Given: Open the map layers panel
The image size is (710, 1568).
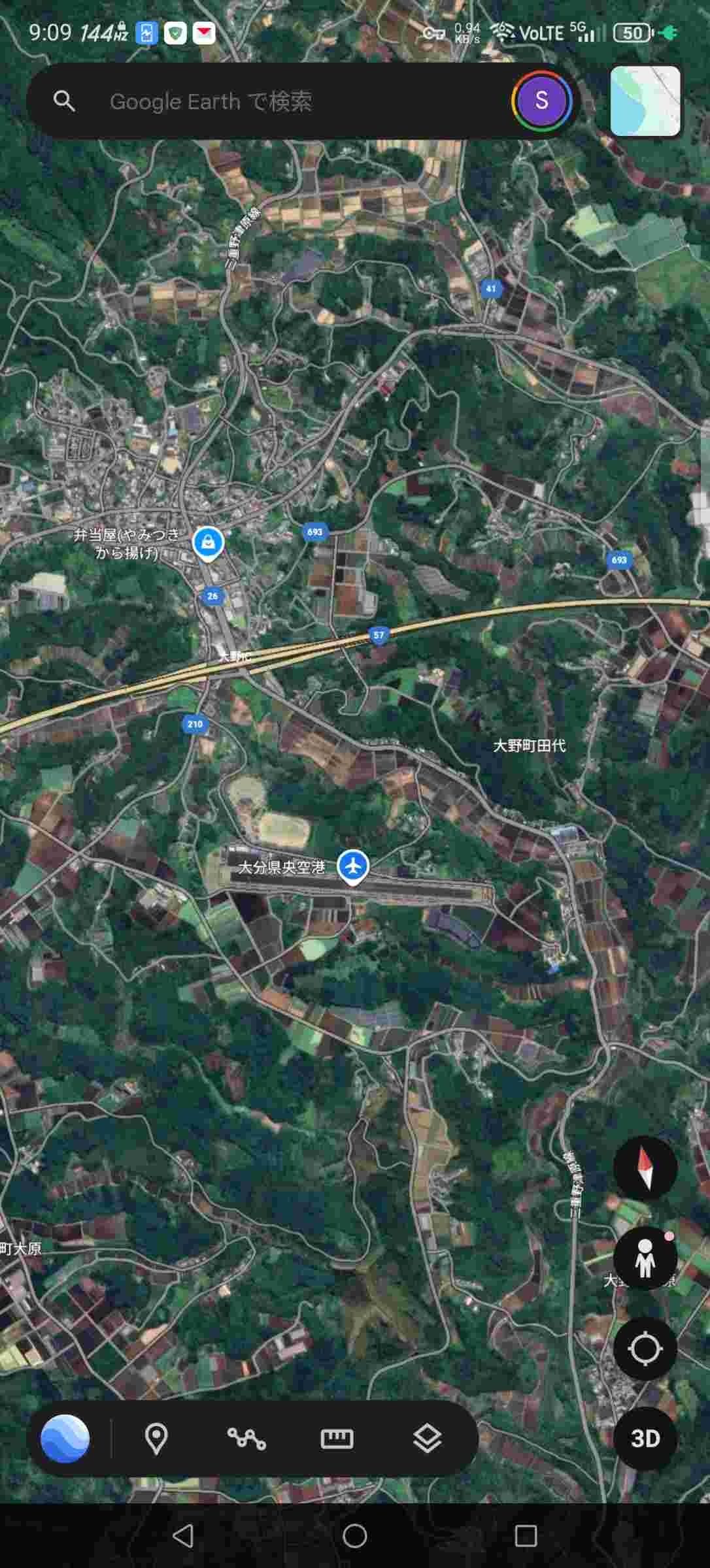Looking at the screenshot, I should click(428, 1439).
